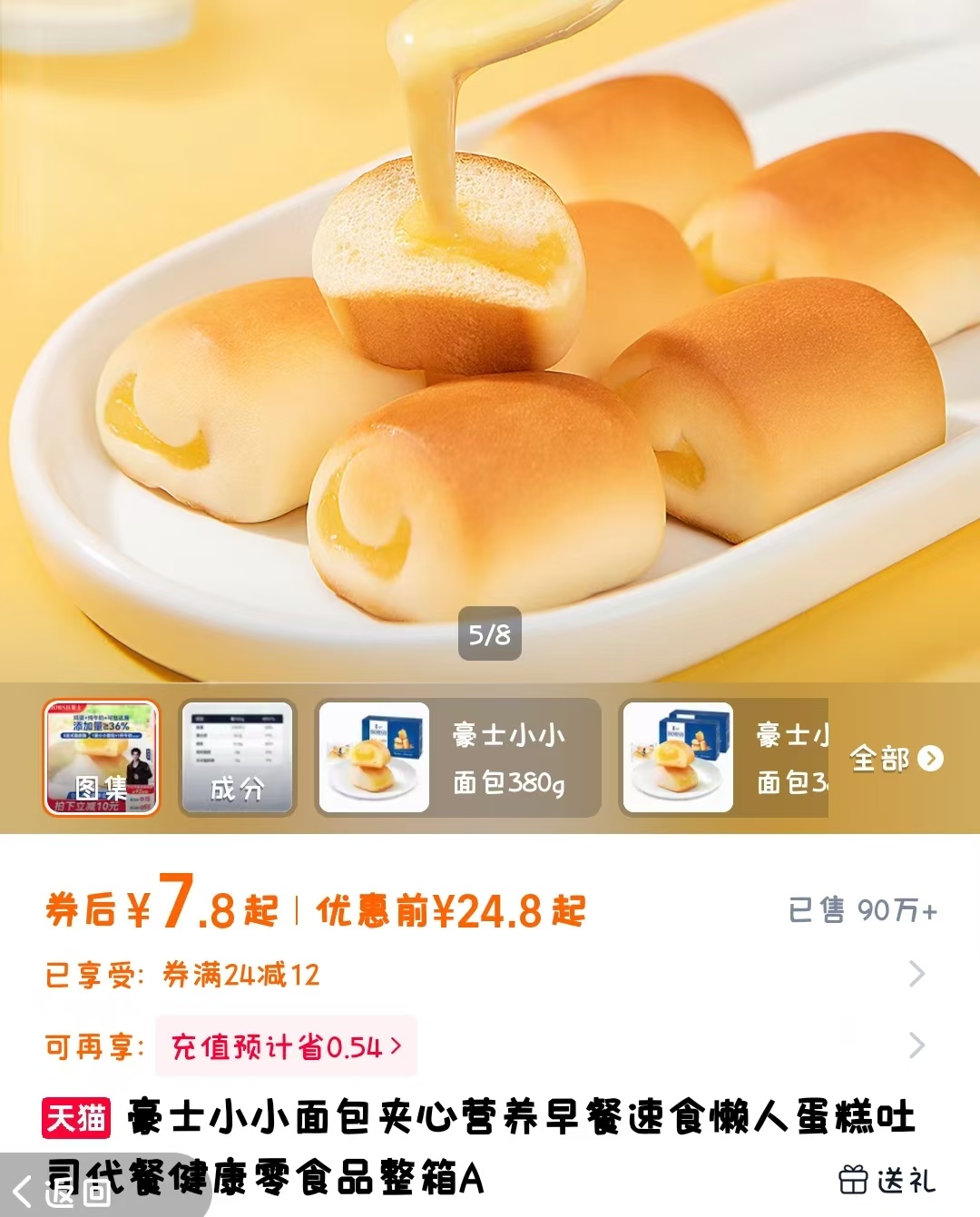Tap the 充值预计省0.54 offer chip
This screenshot has width=980, height=1217.
coord(286,1046)
